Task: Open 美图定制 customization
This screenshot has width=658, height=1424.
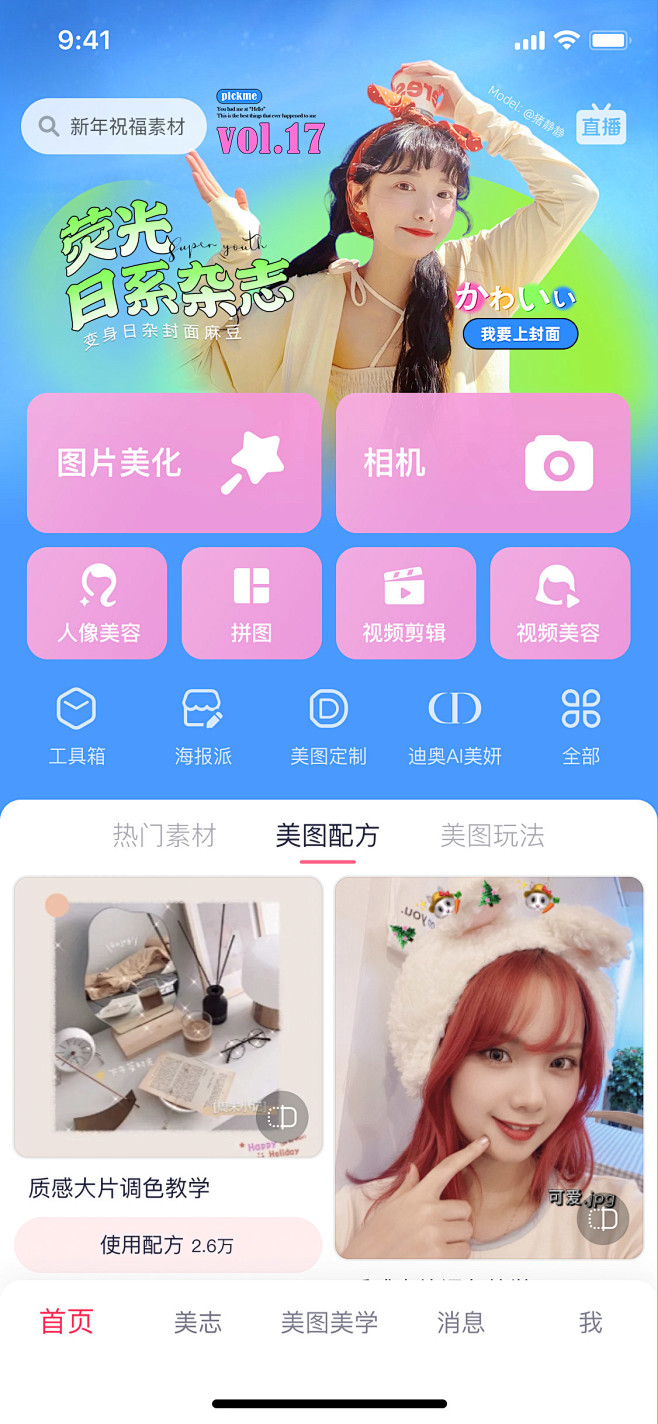Action: [328, 727]
